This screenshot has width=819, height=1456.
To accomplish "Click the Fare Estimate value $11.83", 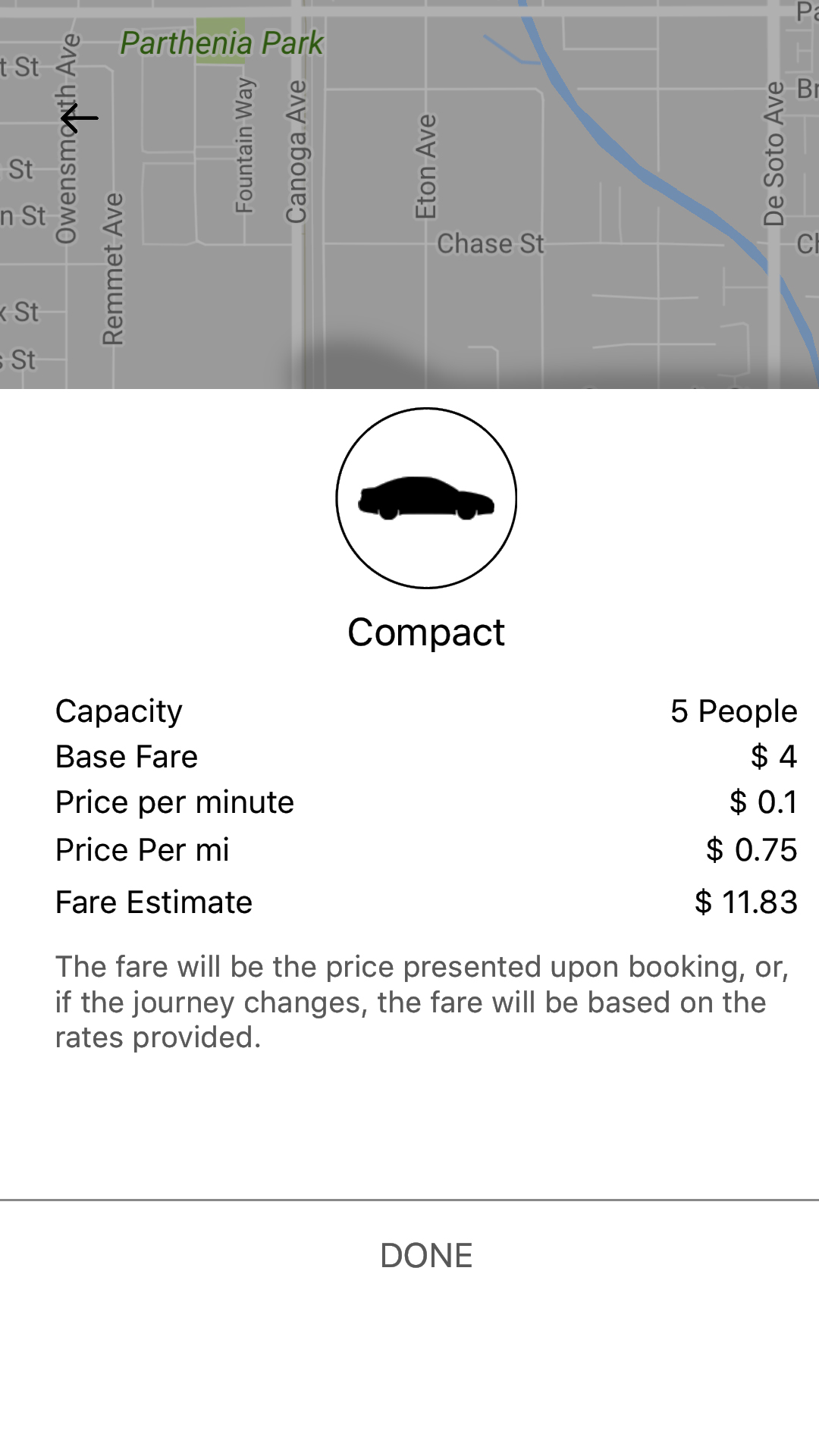I will [746, 902].
